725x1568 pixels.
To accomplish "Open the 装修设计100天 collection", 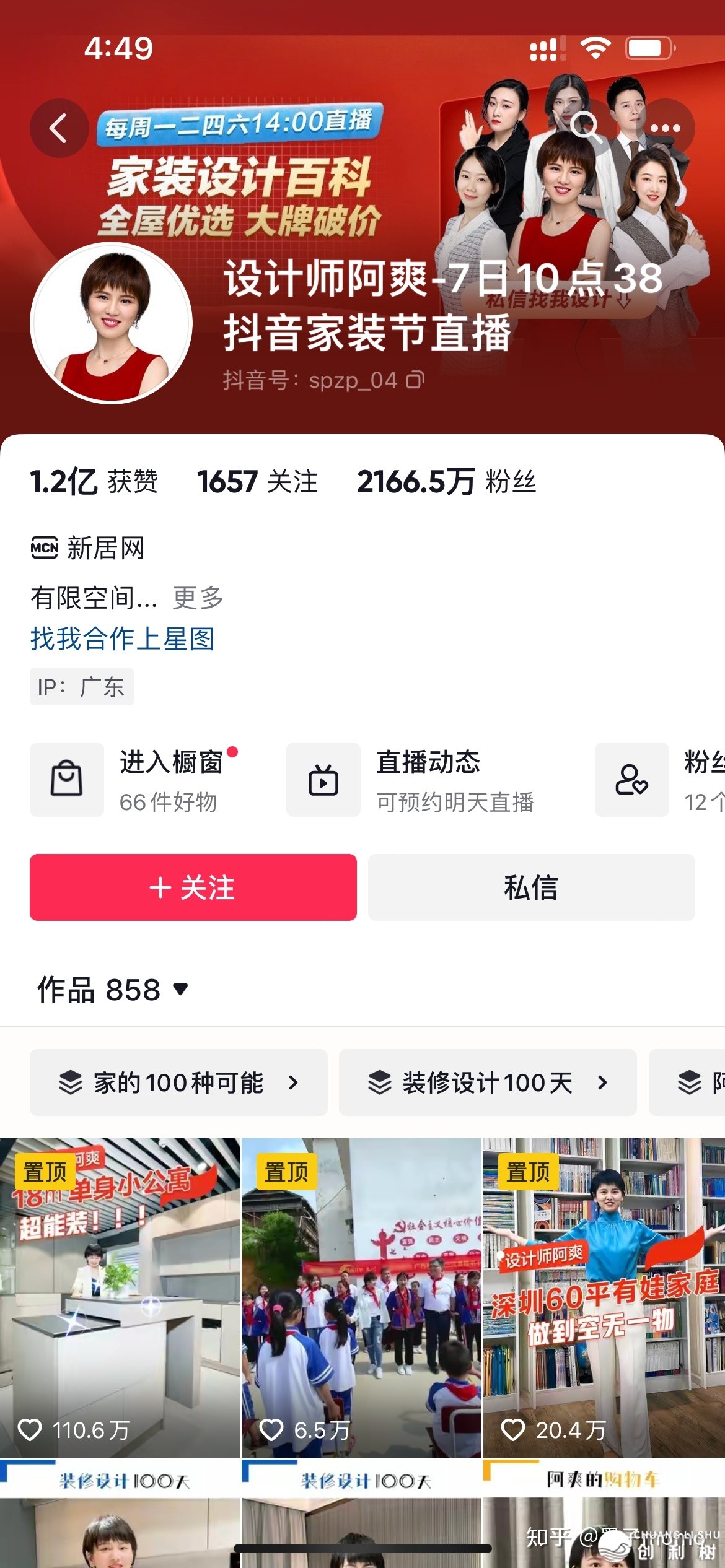I will point(488,1082).
